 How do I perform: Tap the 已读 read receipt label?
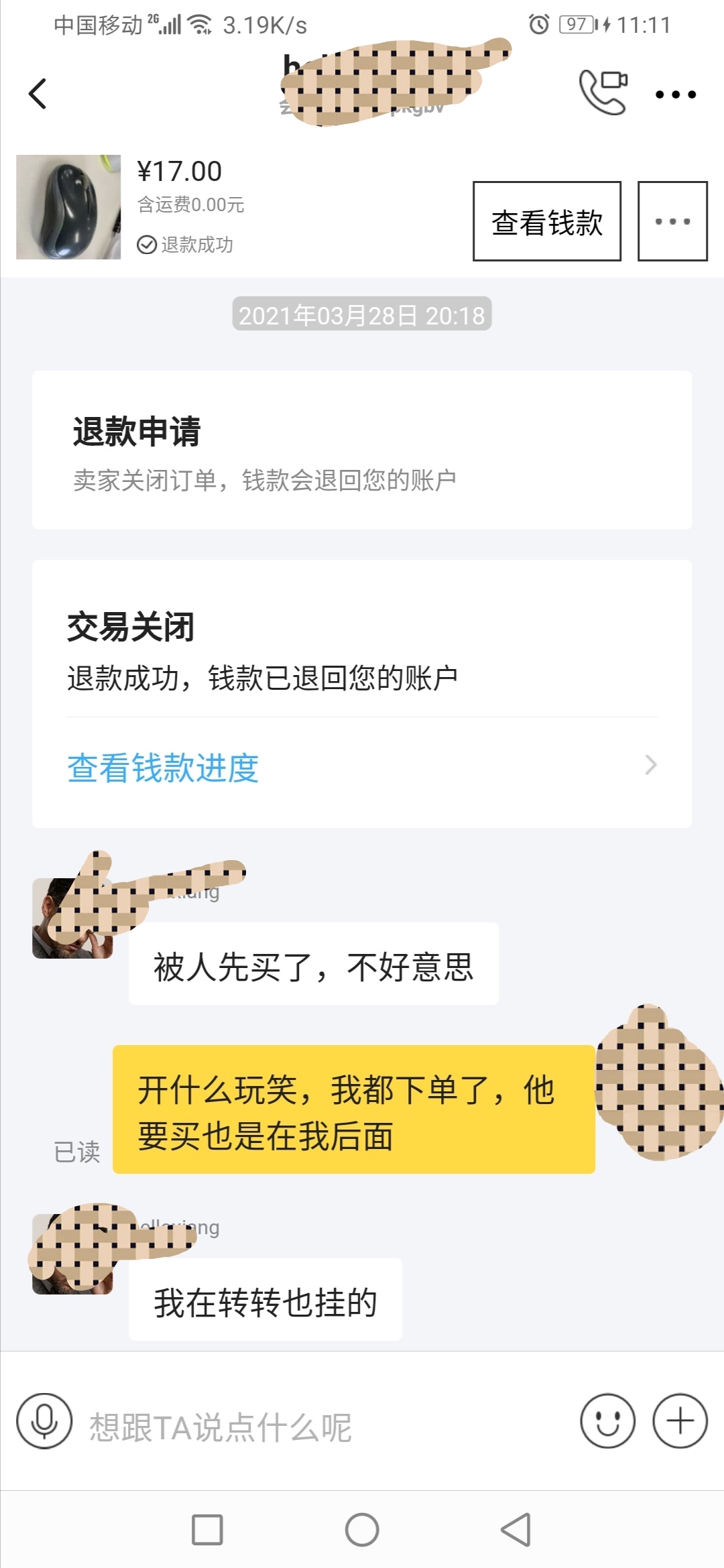[77, 1148]
